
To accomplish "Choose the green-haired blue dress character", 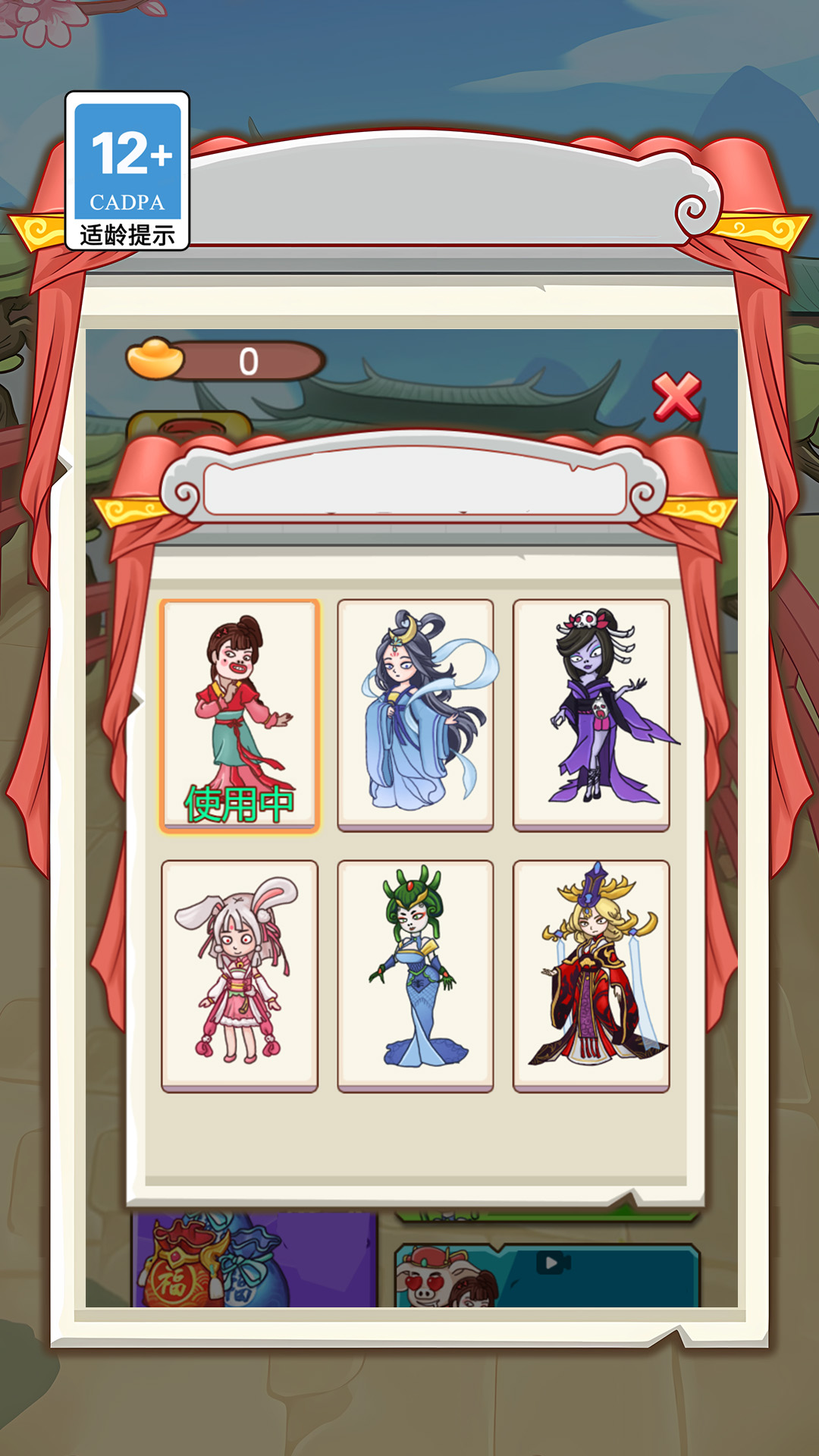I will 416,975.
